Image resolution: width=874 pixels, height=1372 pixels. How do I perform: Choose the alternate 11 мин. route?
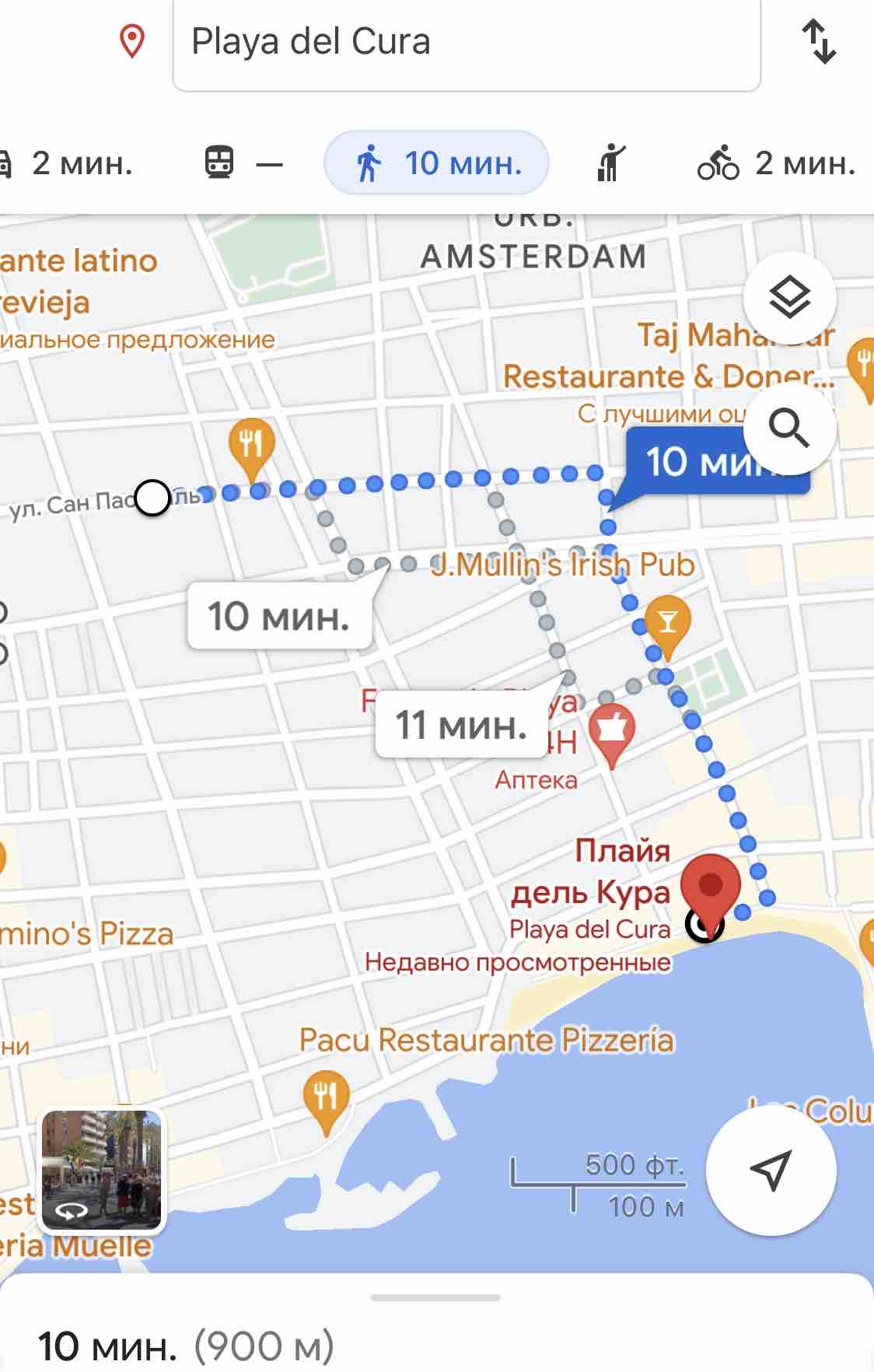[x=461, y=725]
